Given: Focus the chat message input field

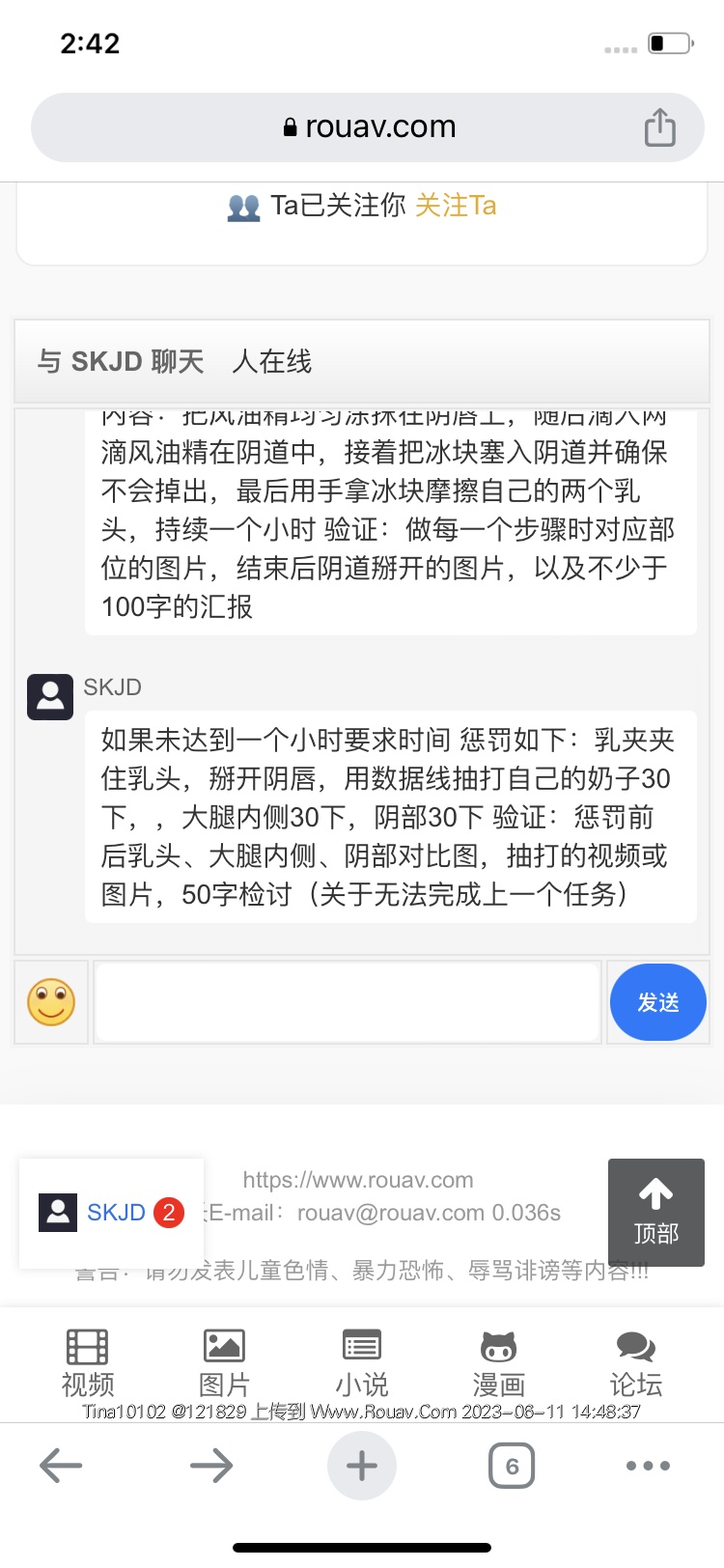Looking at the screenshot, I should coord(348,1002).
